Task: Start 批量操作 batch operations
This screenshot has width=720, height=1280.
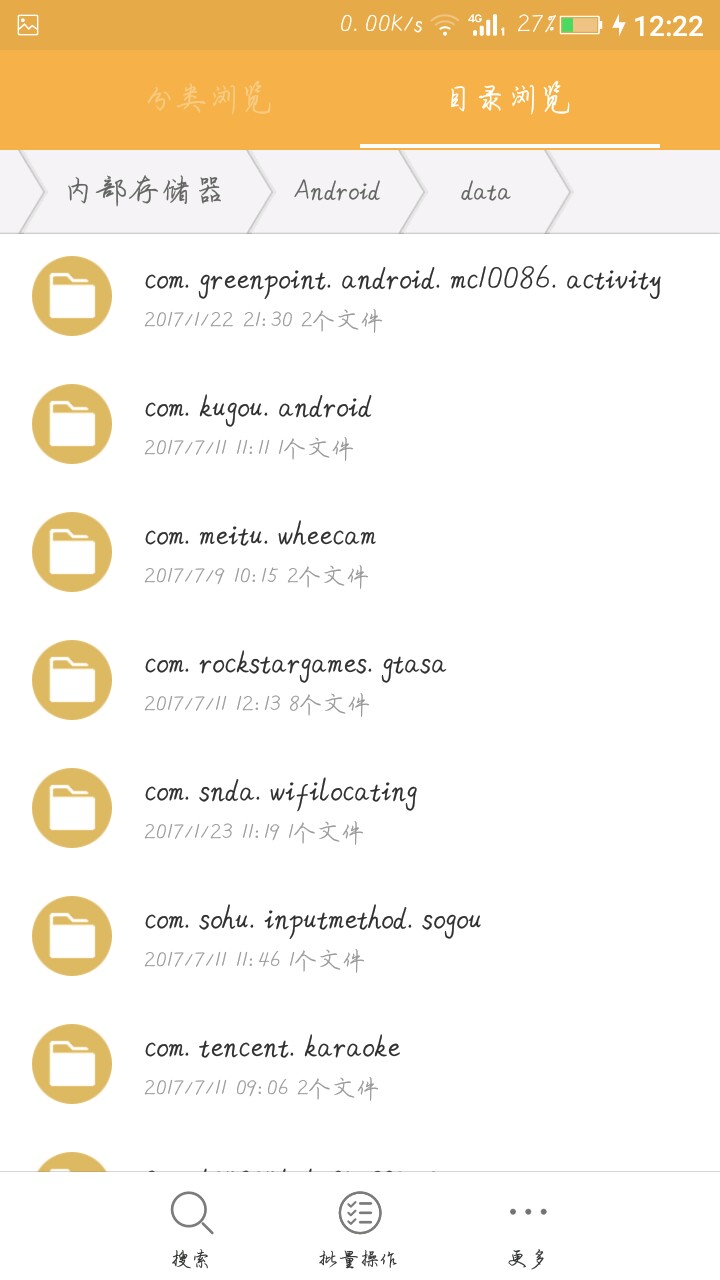Action: click(359, 1228)
